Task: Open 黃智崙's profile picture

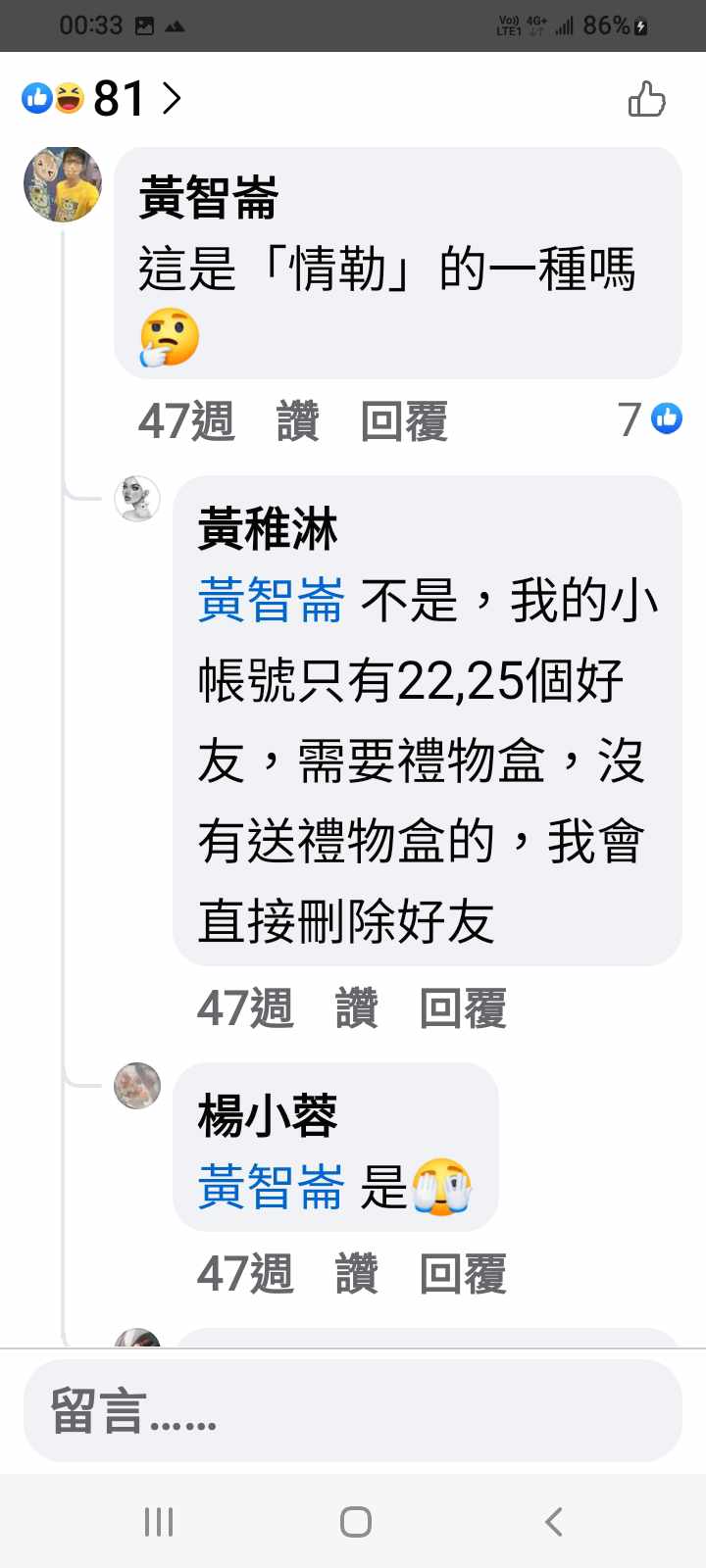Action: pyautogui.click(x=63, y=184)
